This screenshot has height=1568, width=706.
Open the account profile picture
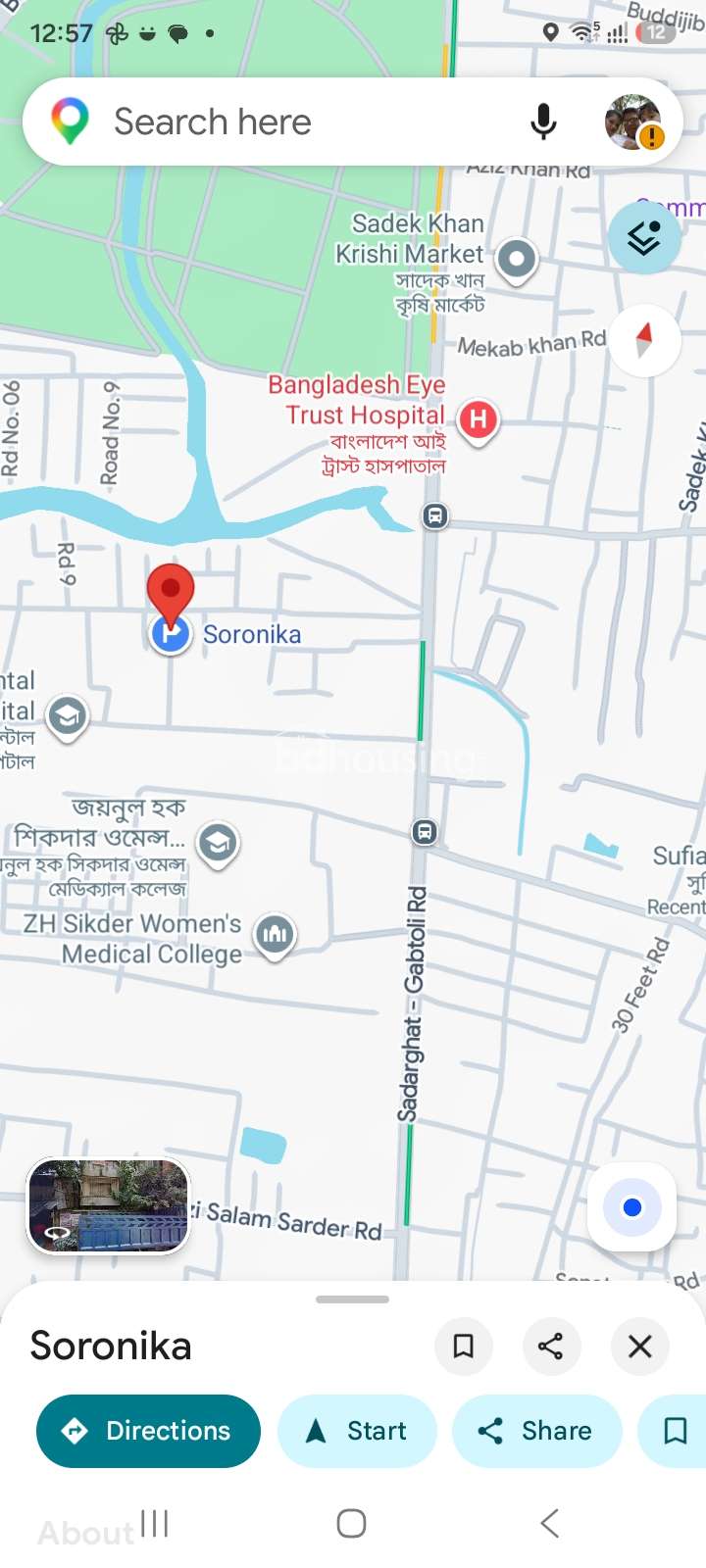pos(633,122)
